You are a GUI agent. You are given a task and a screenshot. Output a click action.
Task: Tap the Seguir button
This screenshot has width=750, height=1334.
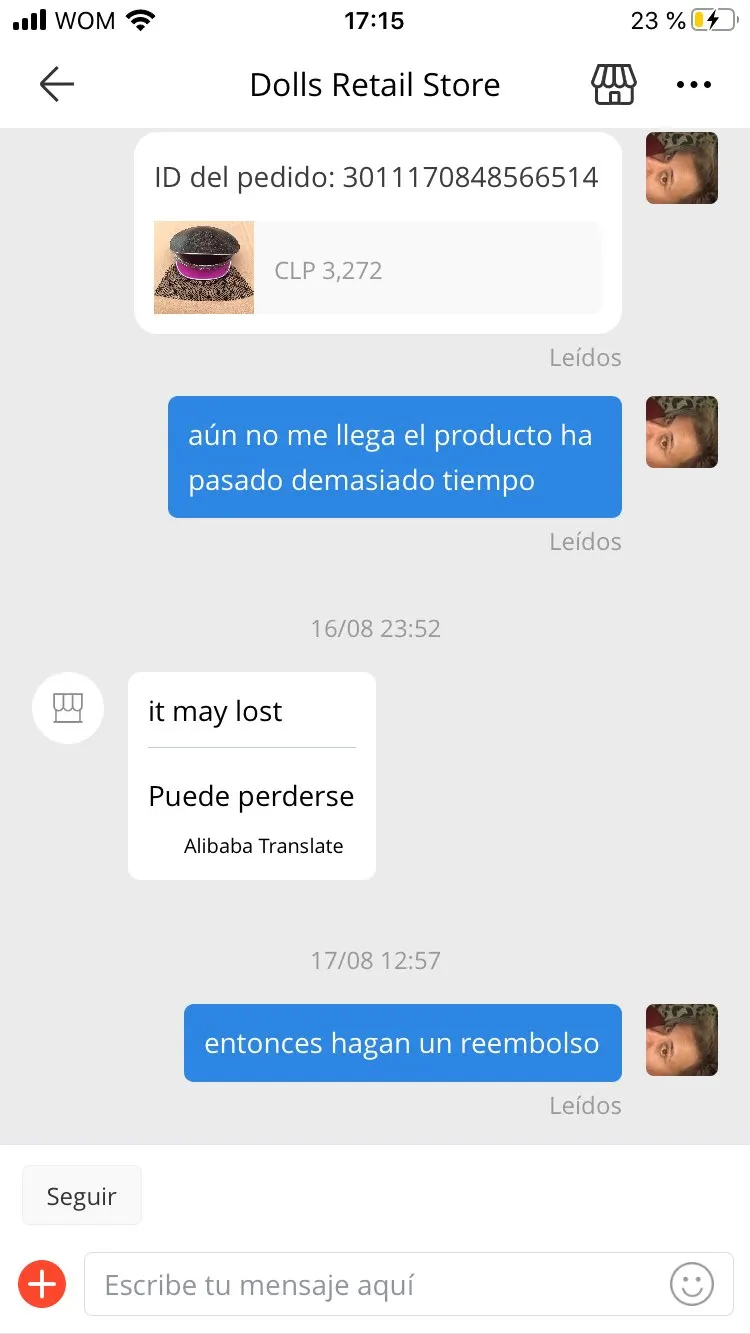82,1196
